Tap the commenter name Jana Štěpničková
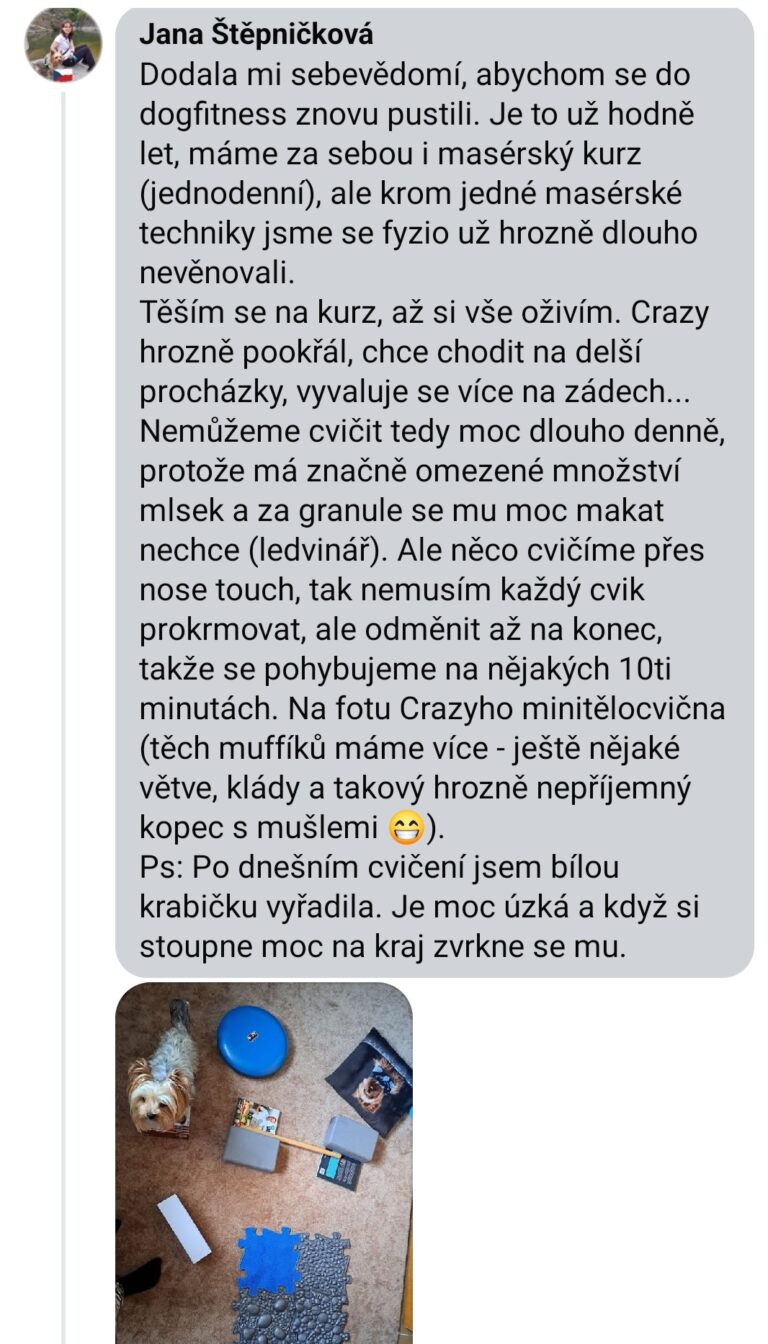 [256, 35]
